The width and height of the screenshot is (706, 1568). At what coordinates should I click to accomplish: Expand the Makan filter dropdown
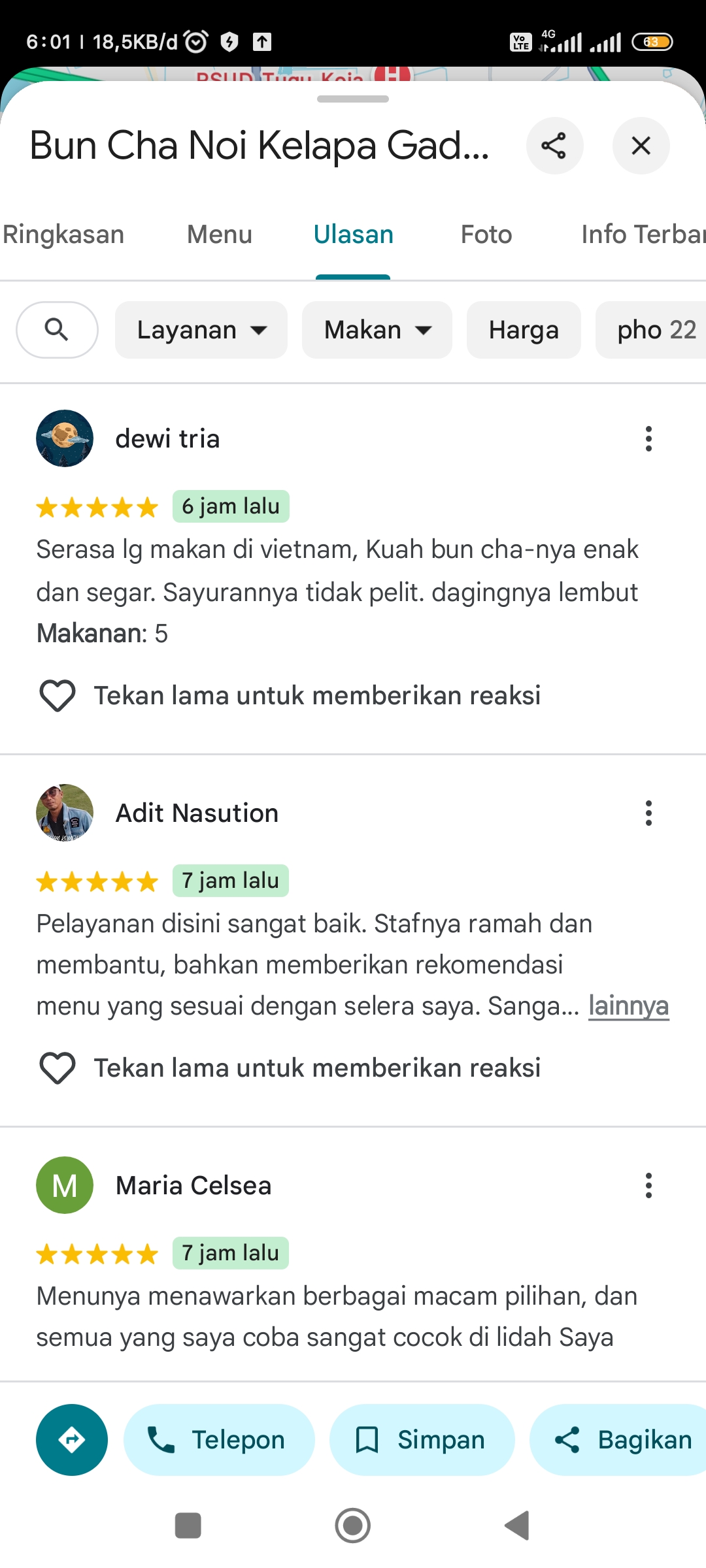(377, 330)
